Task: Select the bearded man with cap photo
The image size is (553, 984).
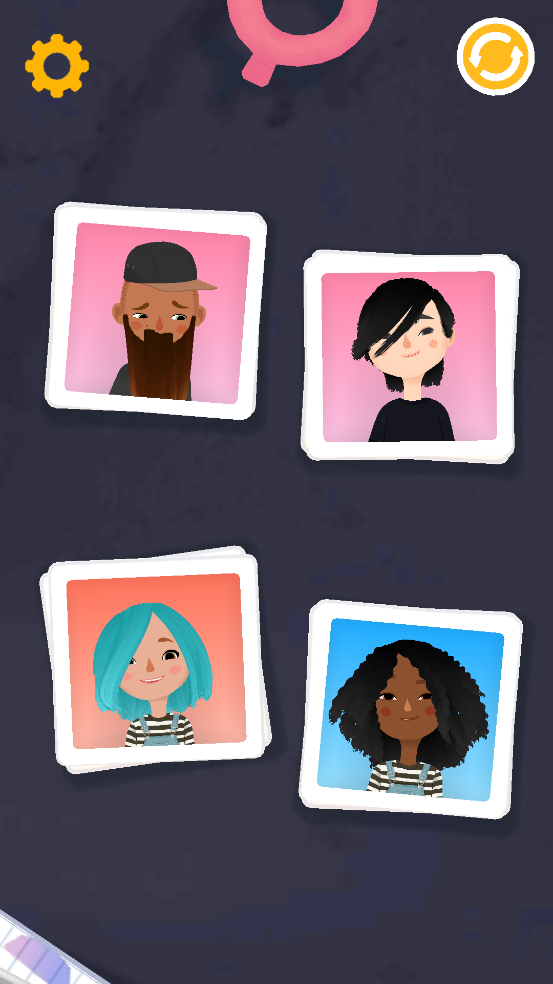Action: [x=156, y=311]
